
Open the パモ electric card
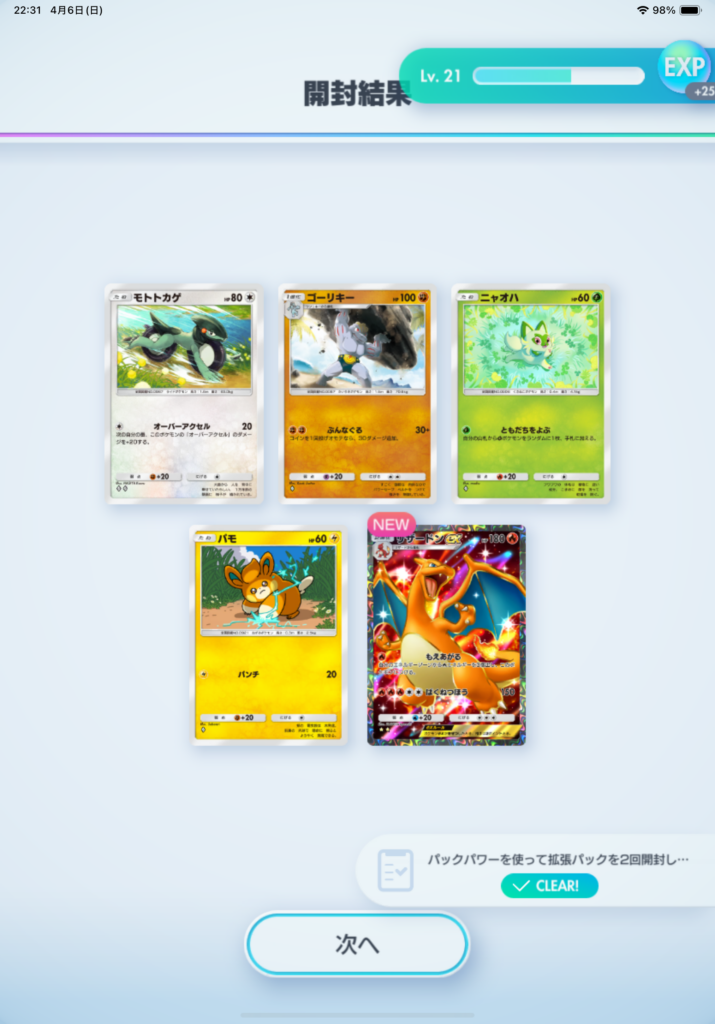point(269,635)
